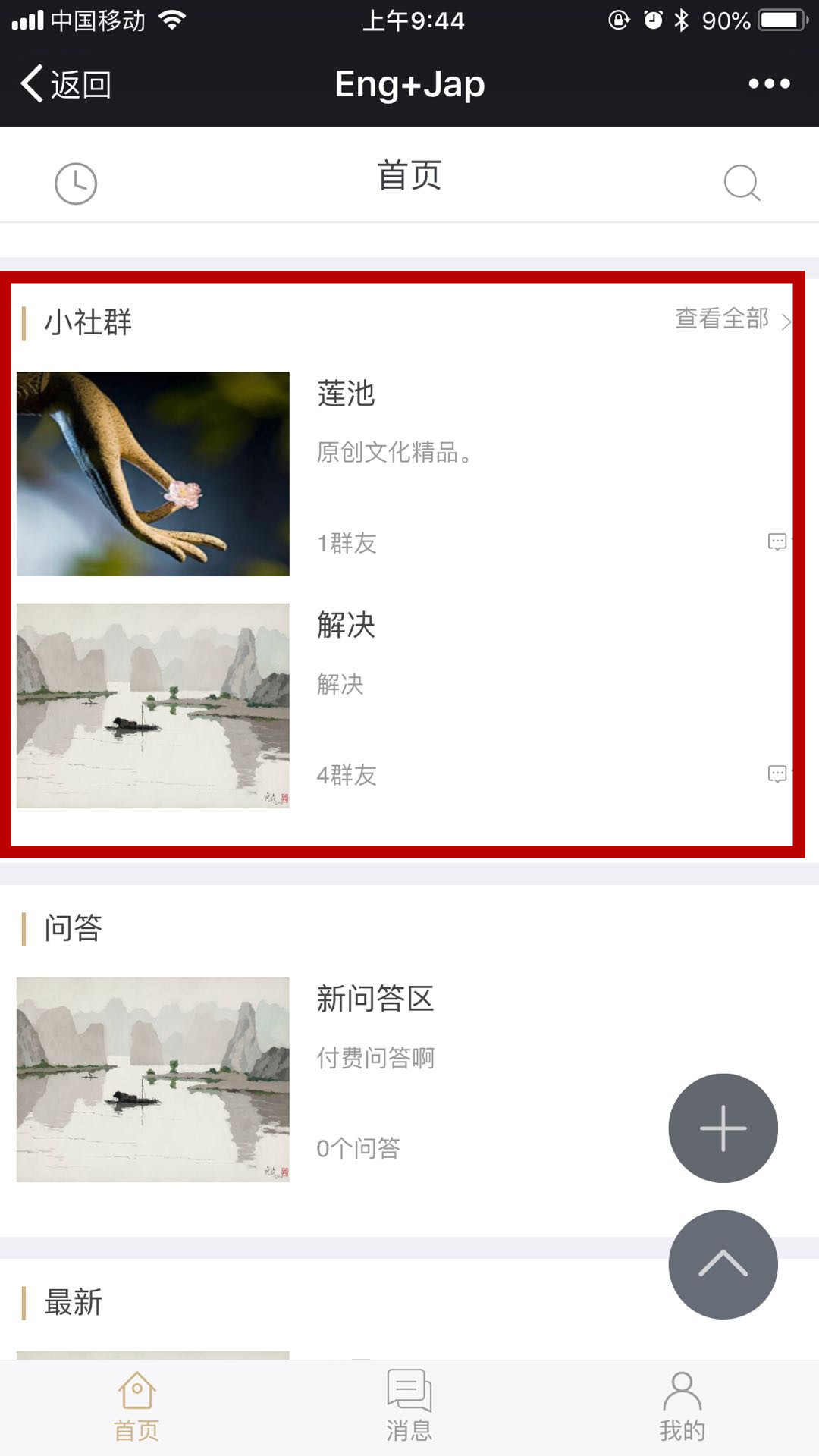Jump to top with the up-arrow button
The width and height of the screenshot is (819, 1456).
click(723, 1264)
